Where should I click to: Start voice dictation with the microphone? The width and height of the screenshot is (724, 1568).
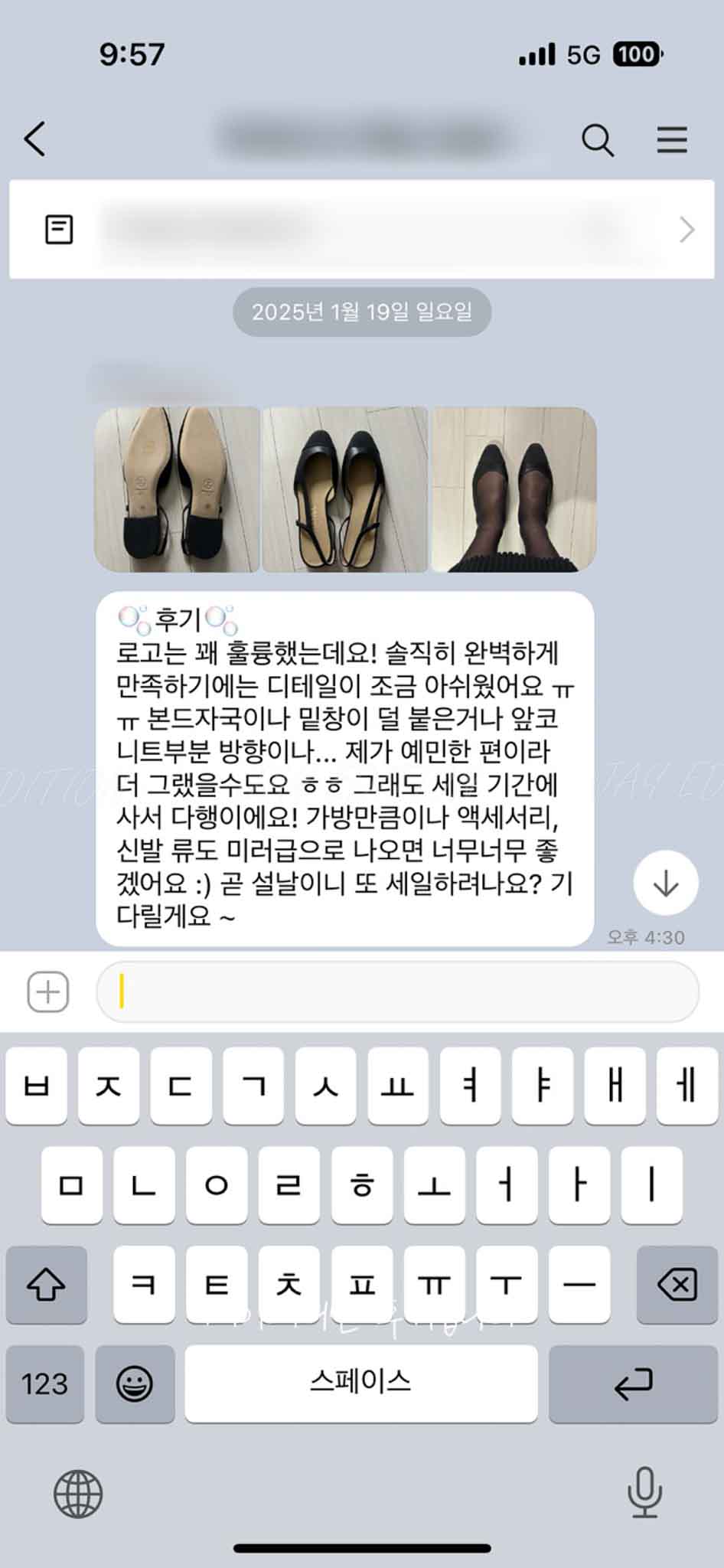pyautogui.click(x=644, y=1492)
